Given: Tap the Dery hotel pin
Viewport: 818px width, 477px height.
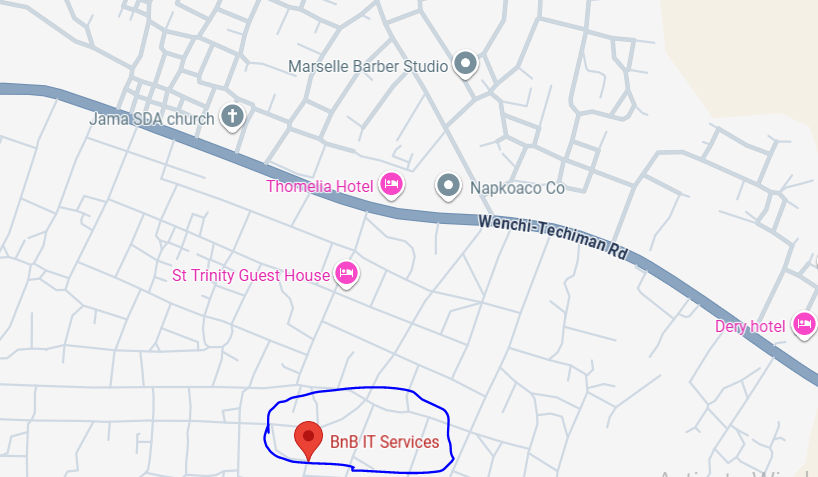Looking at the screenshot, I should point(803,323).
